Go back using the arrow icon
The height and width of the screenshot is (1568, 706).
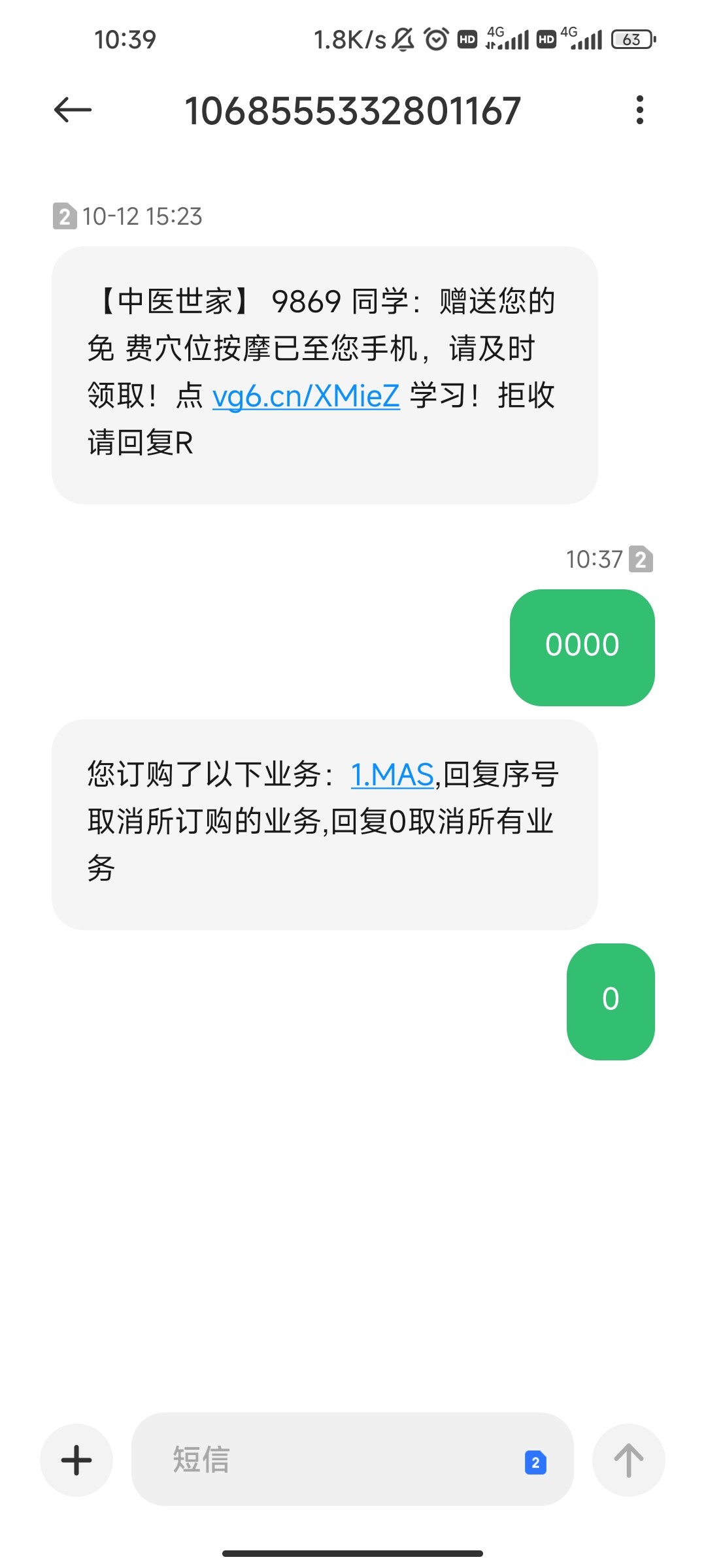73,110
